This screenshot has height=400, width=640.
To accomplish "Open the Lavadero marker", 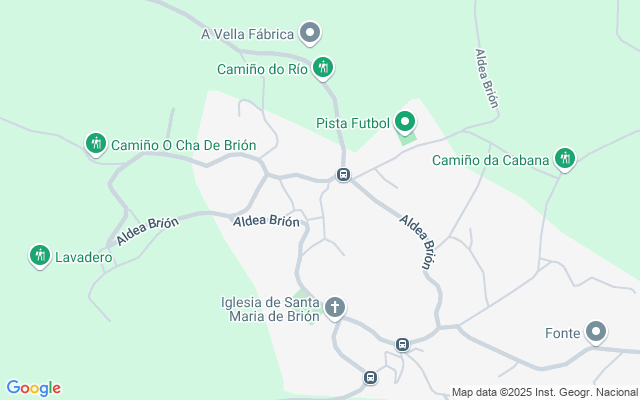I will (40, 256).
